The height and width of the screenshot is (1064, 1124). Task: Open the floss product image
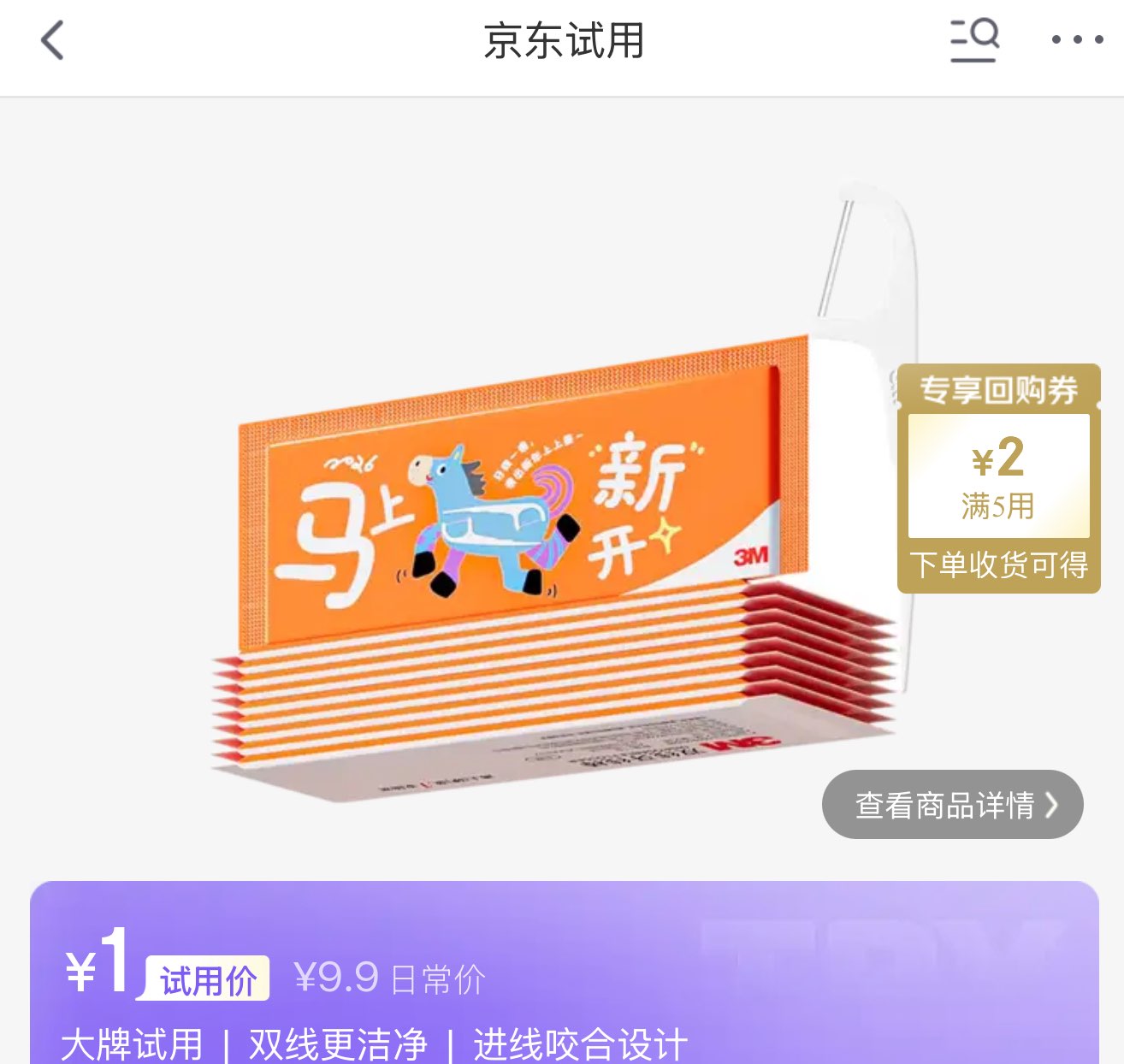(565, 496)
